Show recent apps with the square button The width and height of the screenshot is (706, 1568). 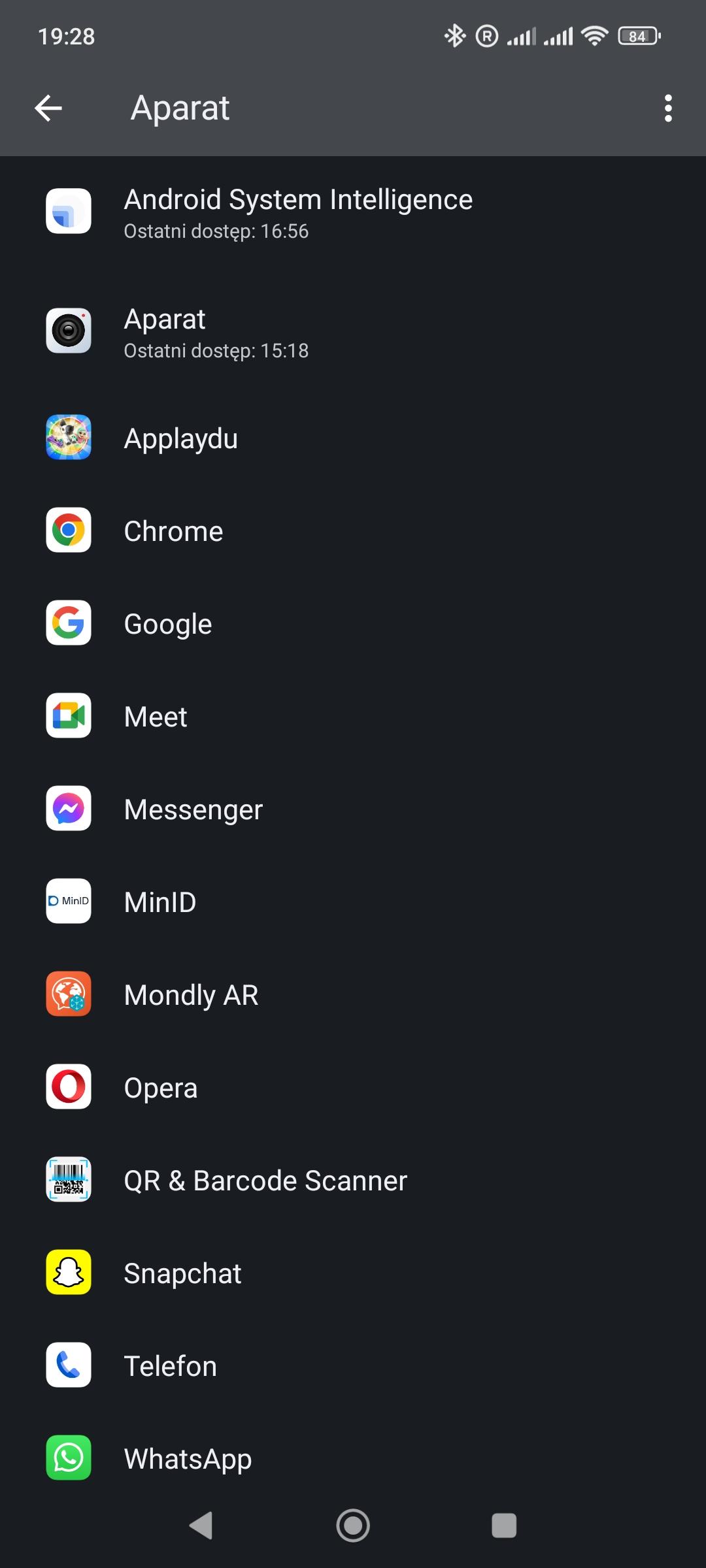pyautogui.click(x=504, y=1526)
